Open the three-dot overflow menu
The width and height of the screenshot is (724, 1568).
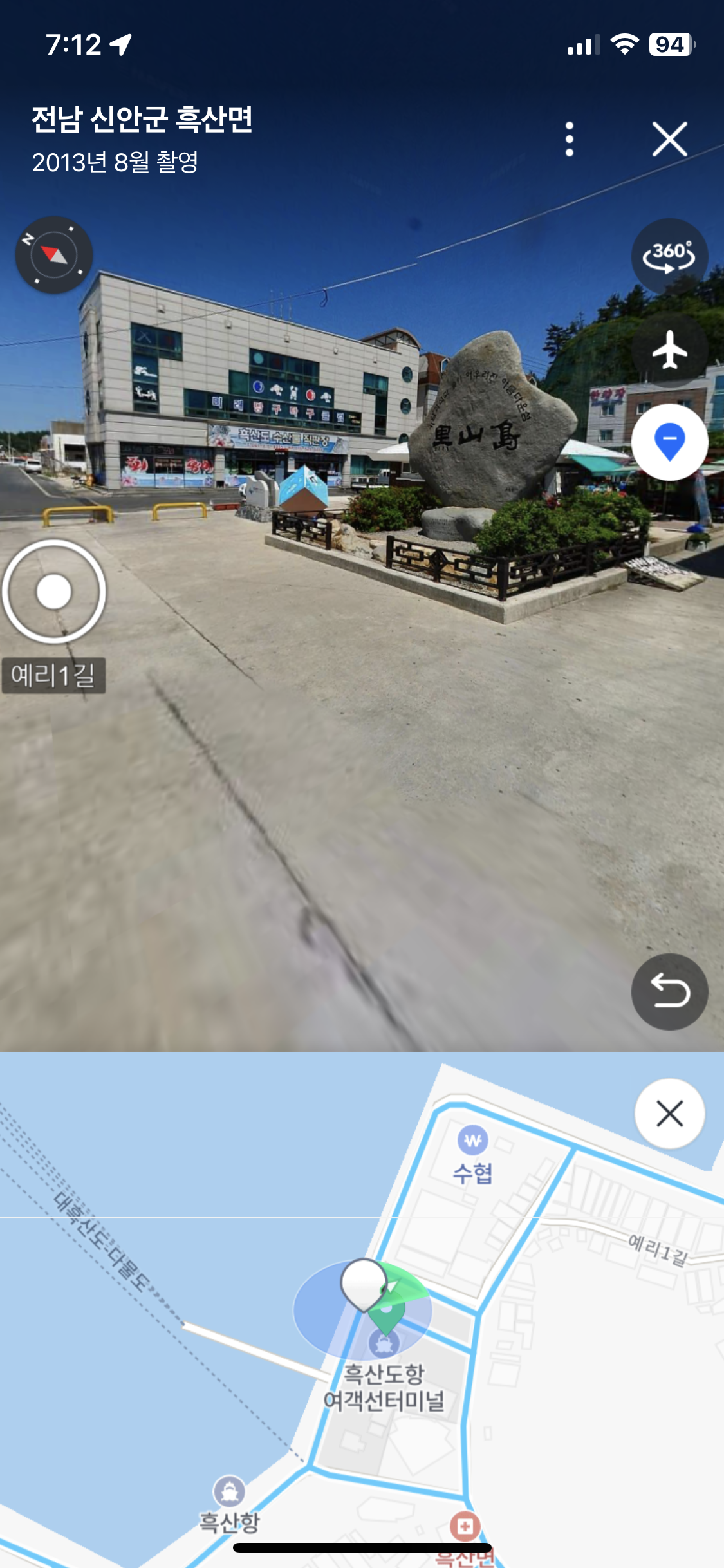569,139
